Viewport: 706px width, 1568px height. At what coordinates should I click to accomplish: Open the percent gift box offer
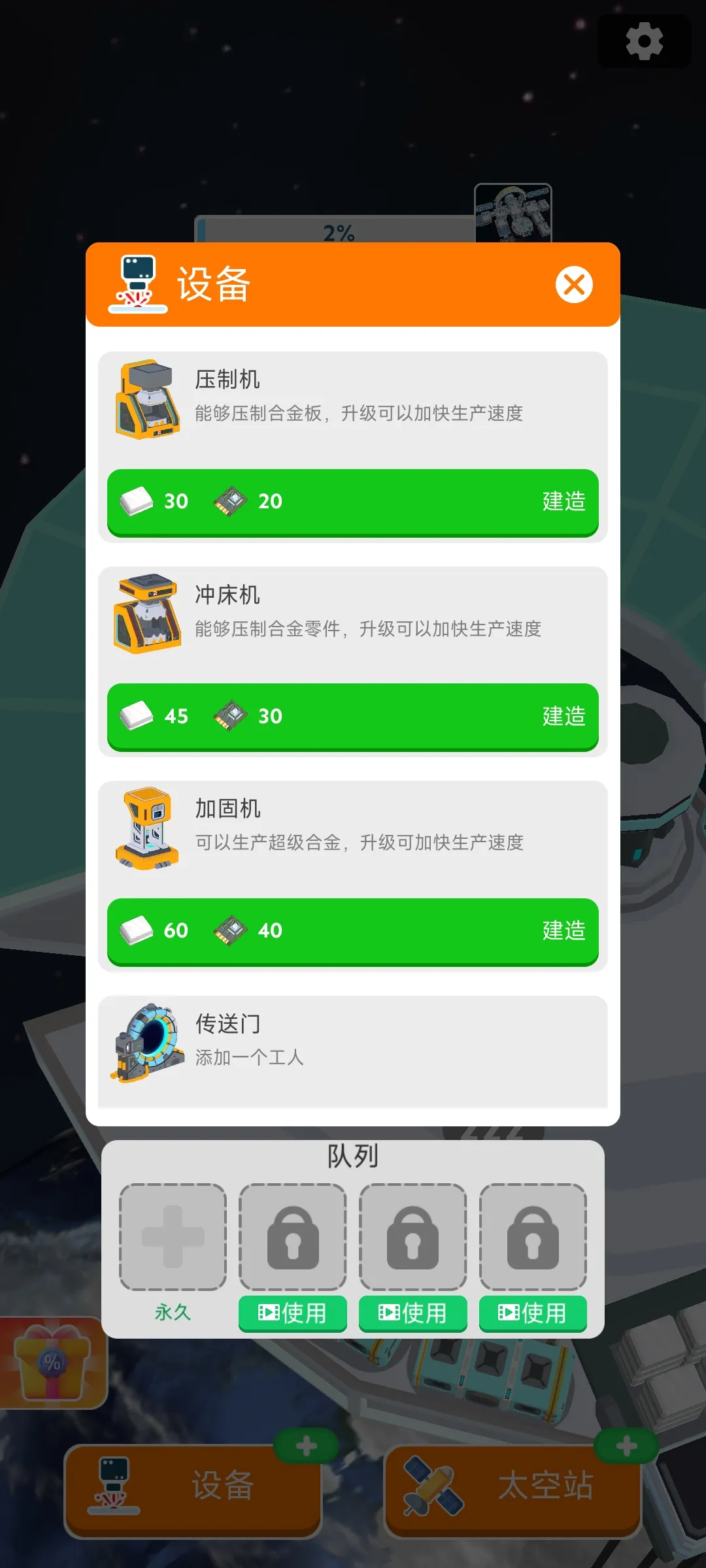52,1362
